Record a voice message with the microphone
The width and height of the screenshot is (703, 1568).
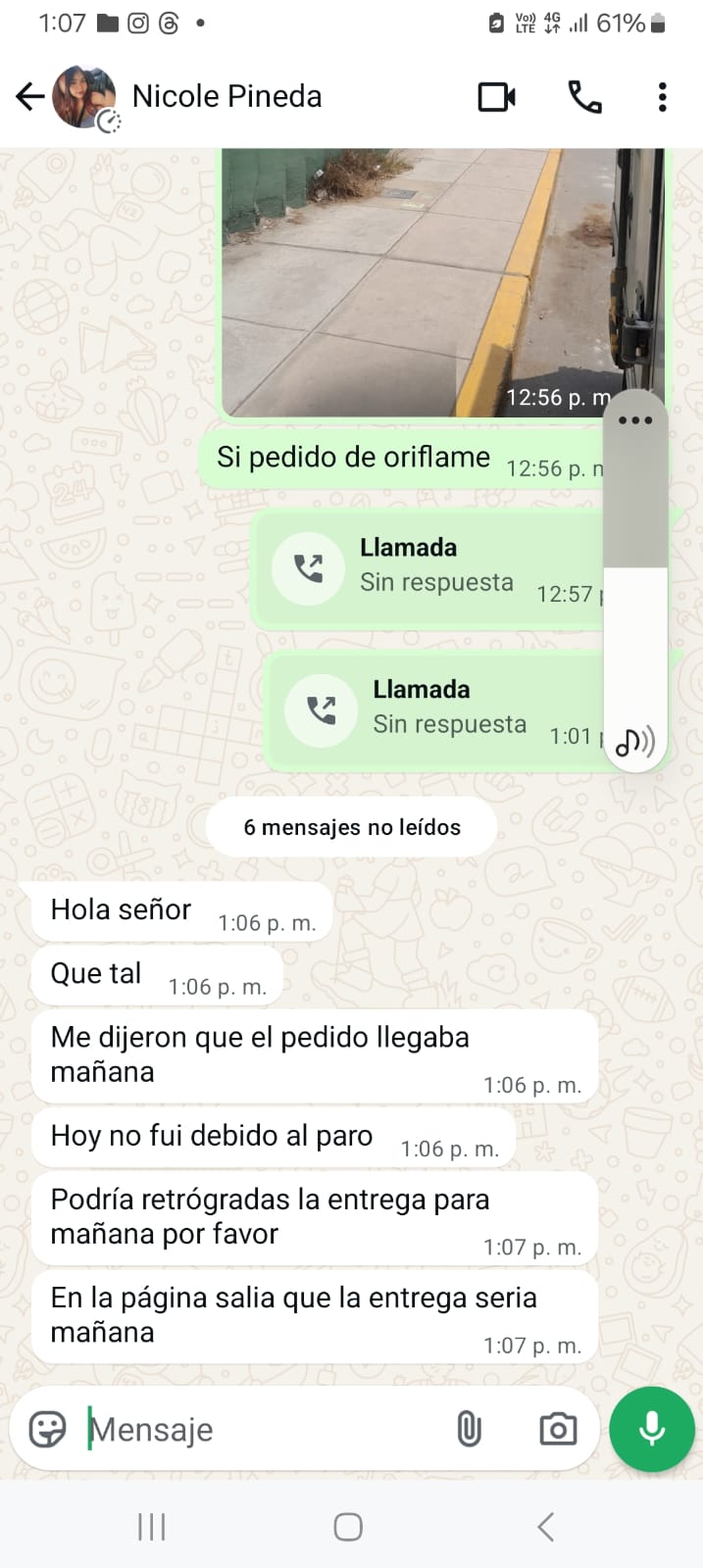tap(652, 1429)
